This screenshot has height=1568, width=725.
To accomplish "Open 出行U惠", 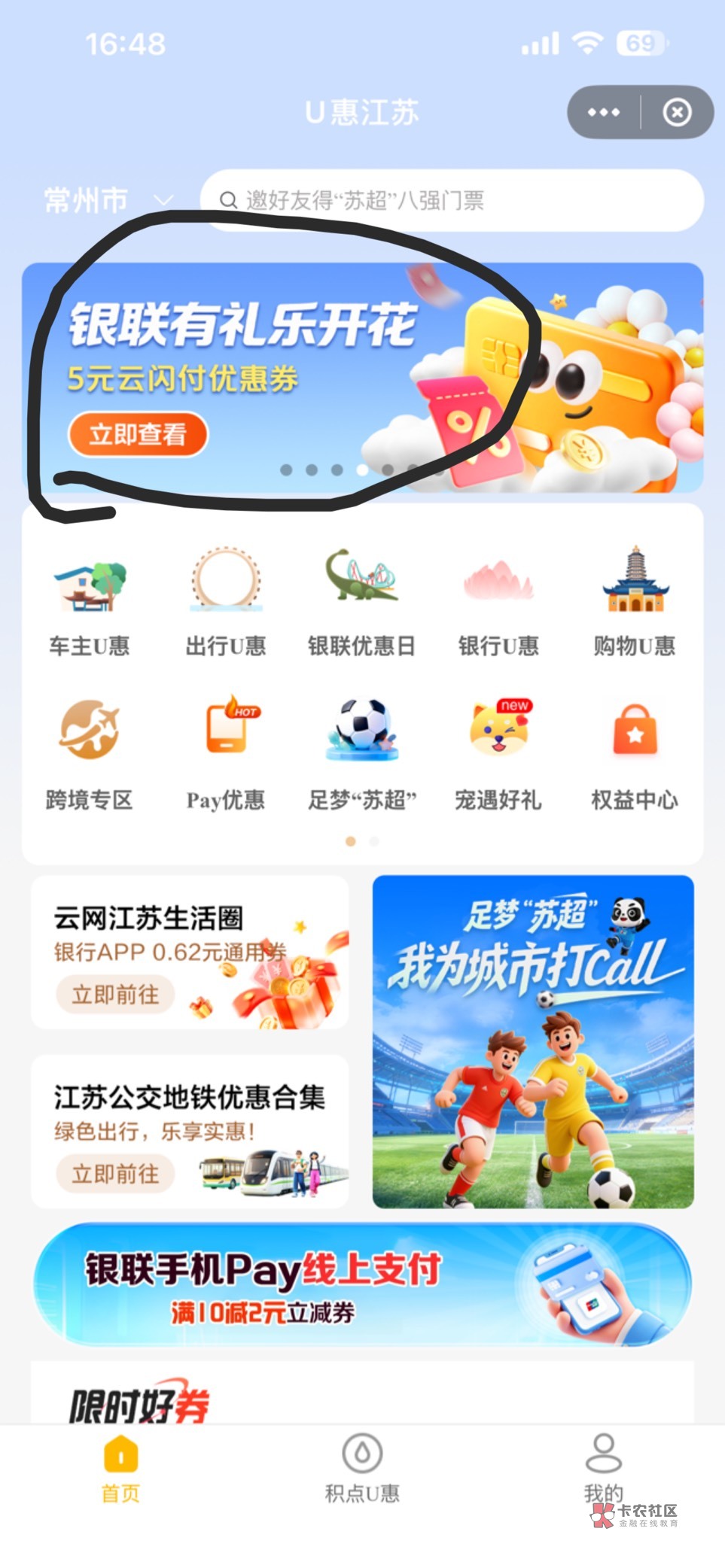I will coord(226,603).
